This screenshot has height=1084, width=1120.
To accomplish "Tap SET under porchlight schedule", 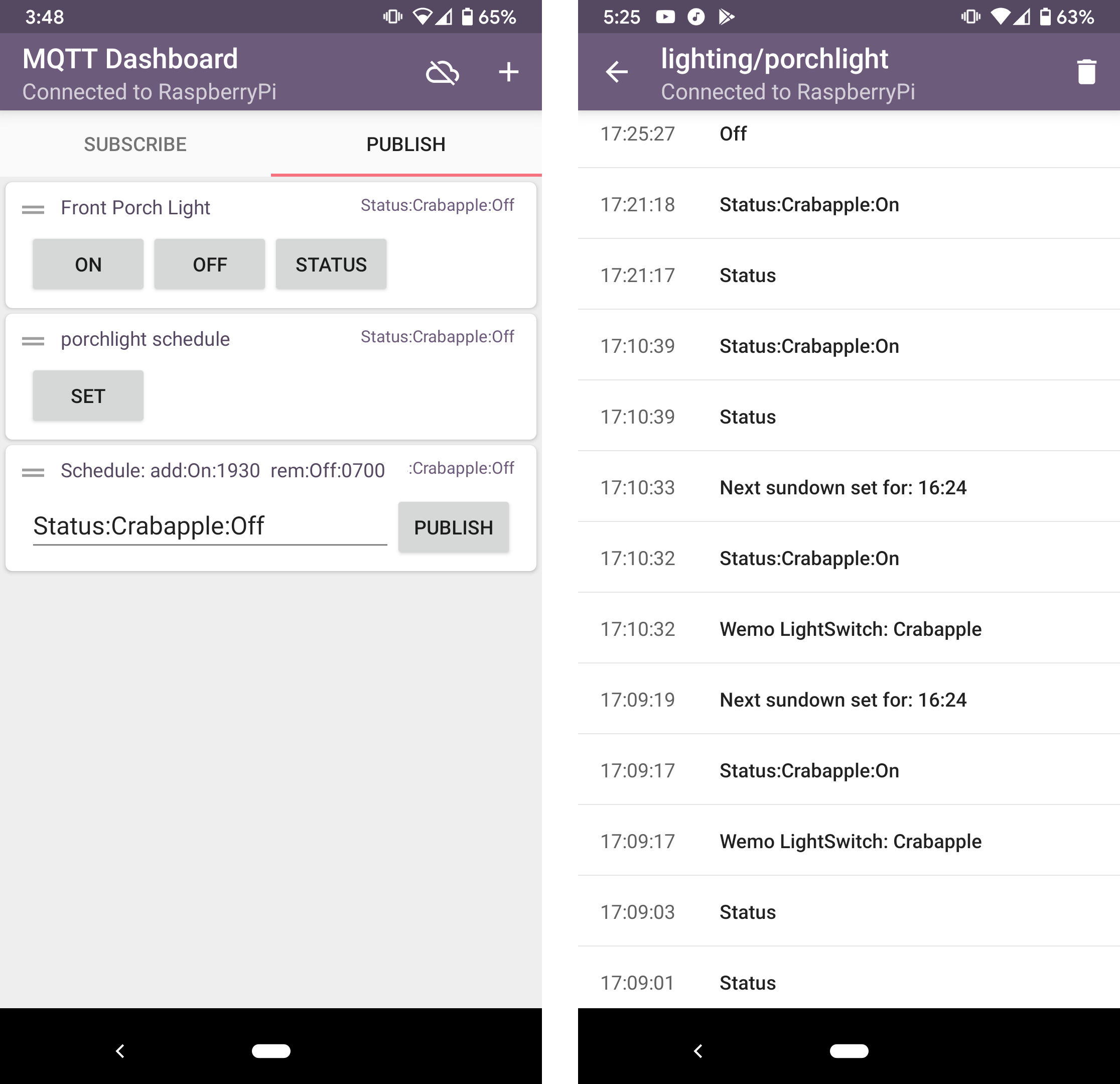I will (88, 396).
